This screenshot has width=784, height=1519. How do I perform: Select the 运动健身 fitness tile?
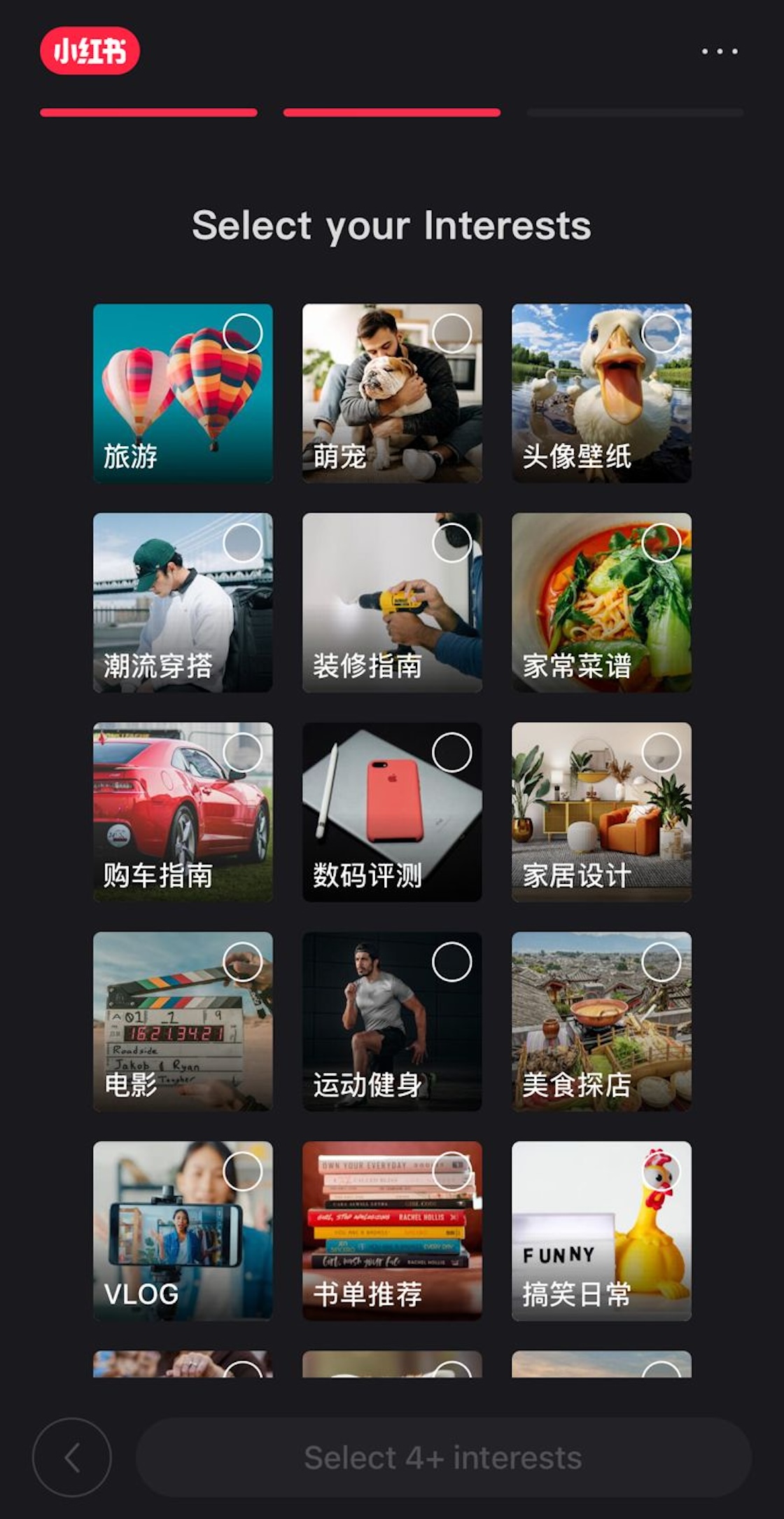click(392, 1021)
